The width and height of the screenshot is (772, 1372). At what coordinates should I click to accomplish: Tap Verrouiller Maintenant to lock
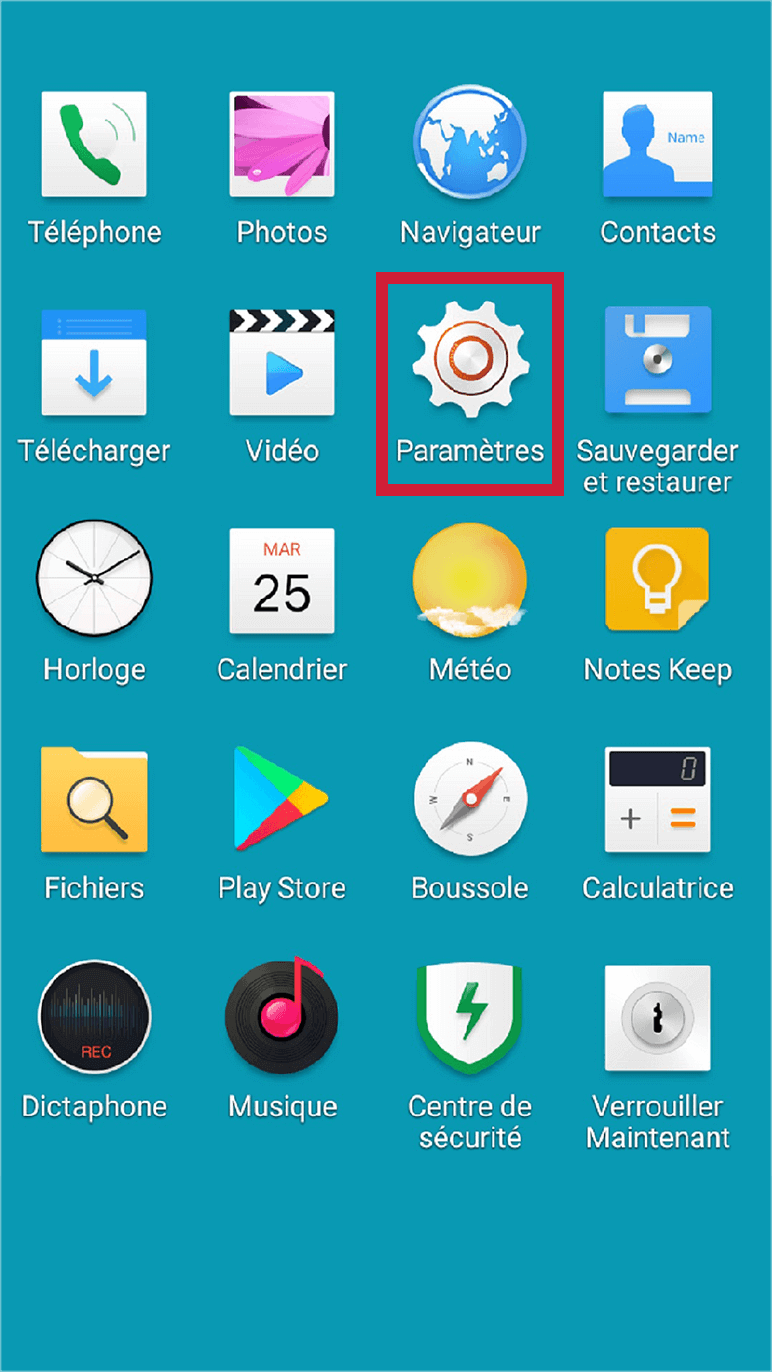click(658, 1017)
